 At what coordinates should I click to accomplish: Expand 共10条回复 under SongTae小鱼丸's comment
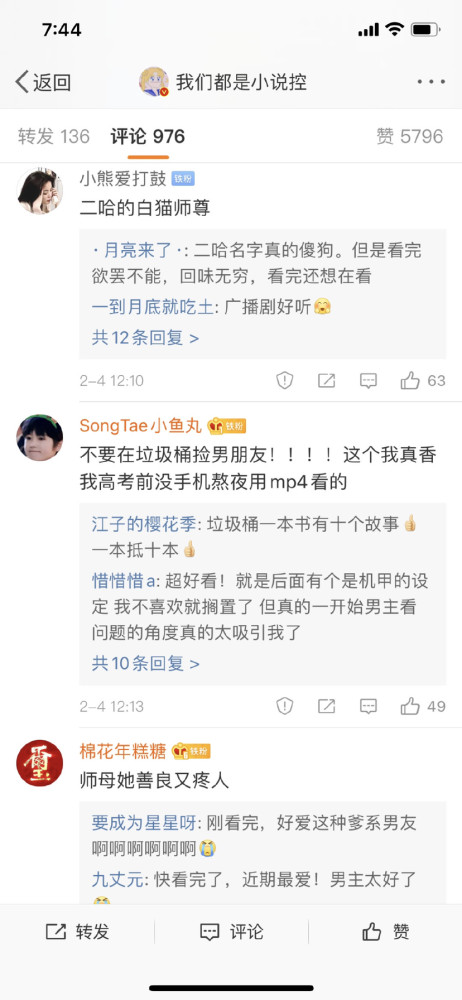coord(145,663)
